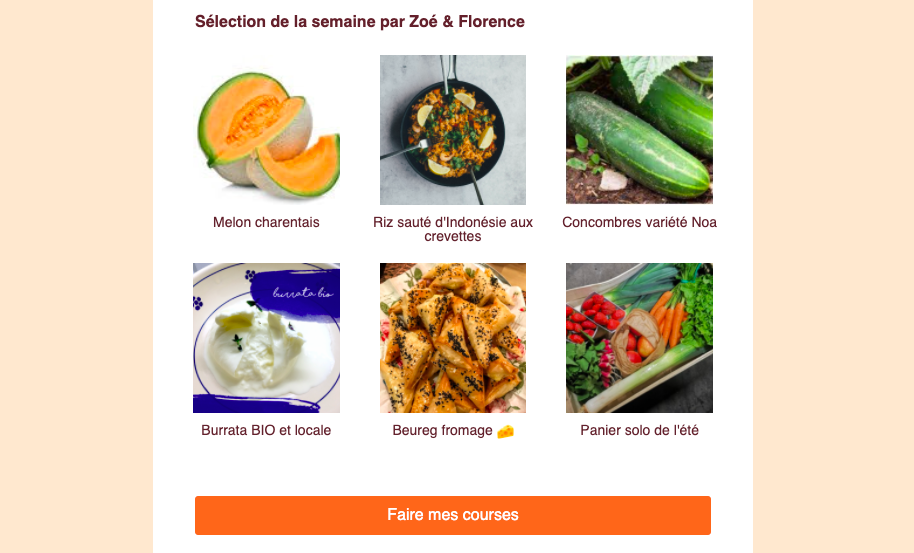The image size is (914, 553).
Task: View the Concombres variété Noa item
Action: [x=639, y=131]
